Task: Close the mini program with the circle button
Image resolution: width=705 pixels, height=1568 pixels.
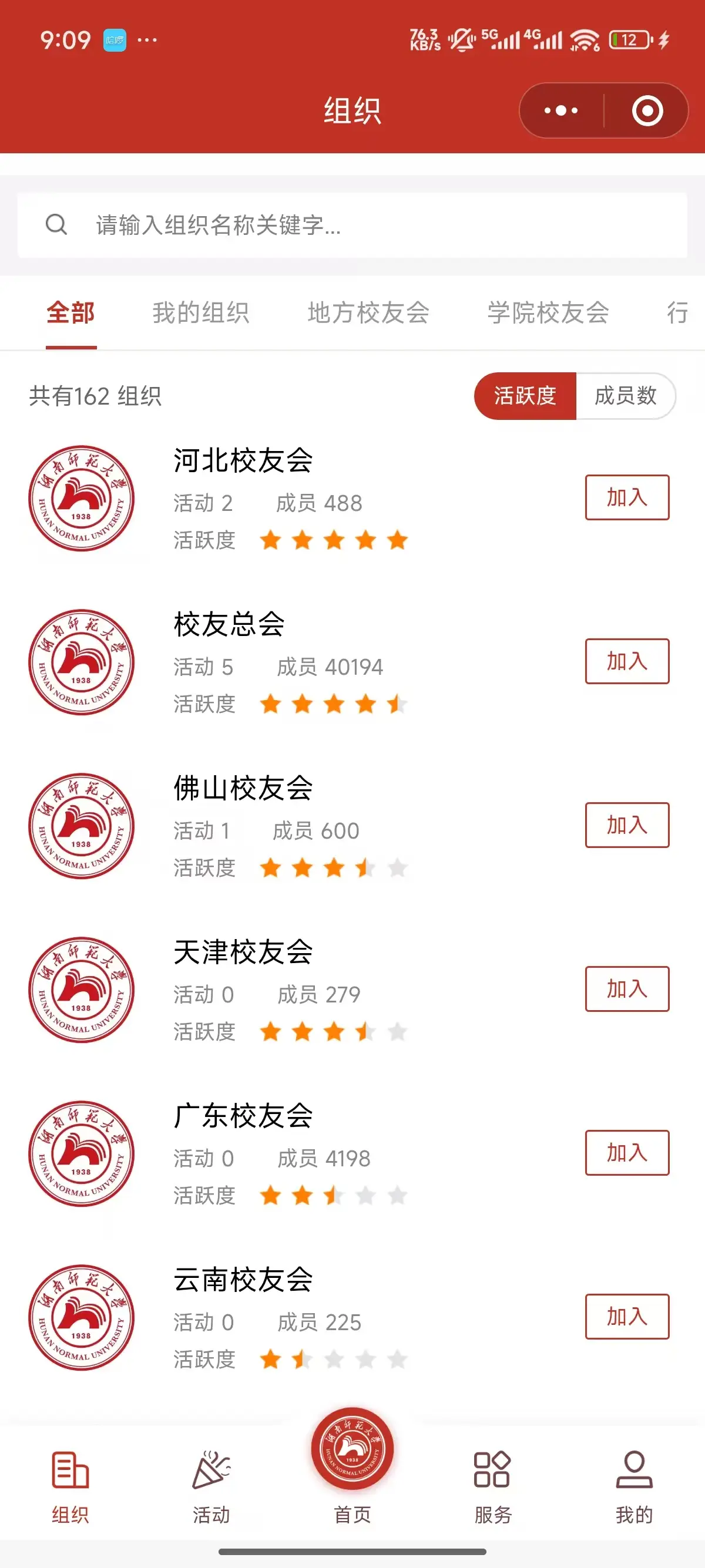Action: pyautogui.click(x=647, y=111)
